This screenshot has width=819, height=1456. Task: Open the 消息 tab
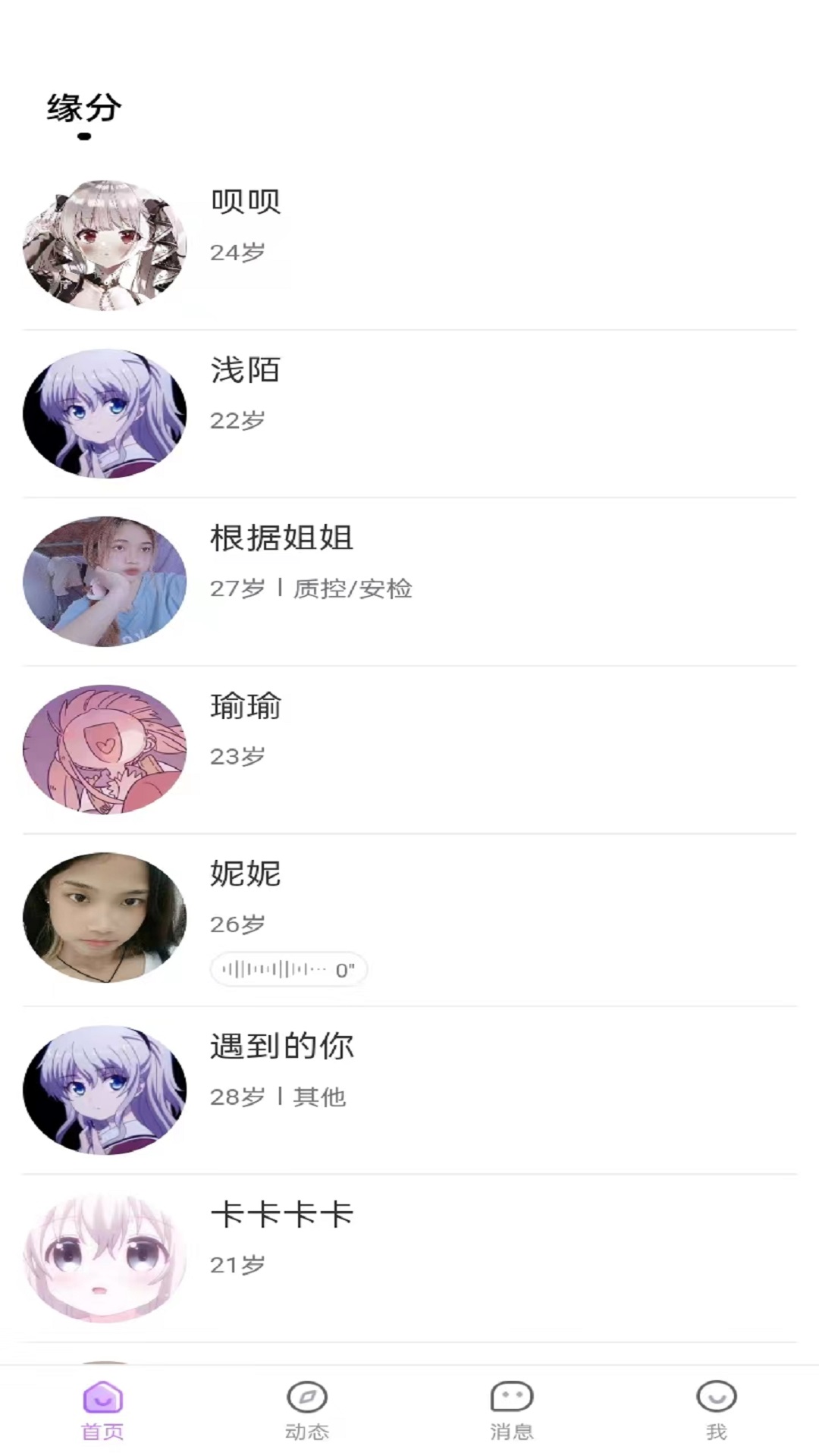pyautogui.click(x=512, y=1410)
